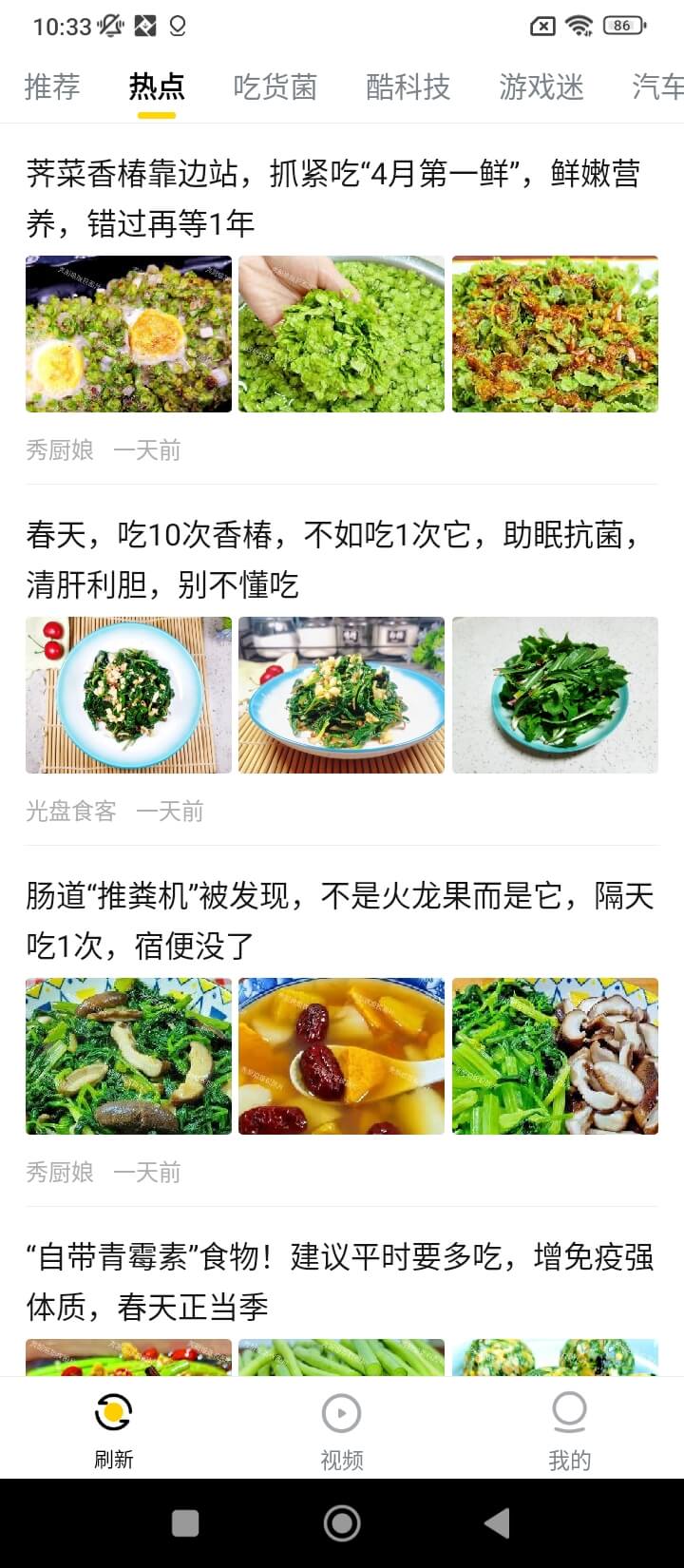Open the article about 荠菜香椿靠边站
The image size is (684, 1568).
tap(332, 199)
